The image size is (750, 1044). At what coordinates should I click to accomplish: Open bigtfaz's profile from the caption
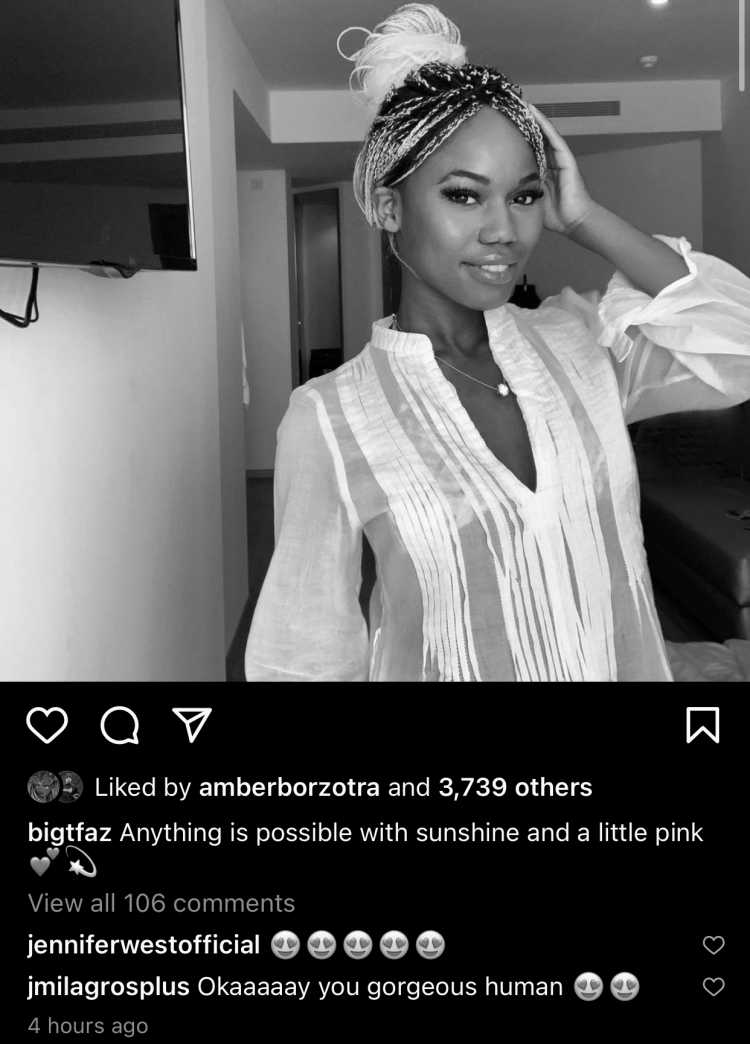pos(69,833)
